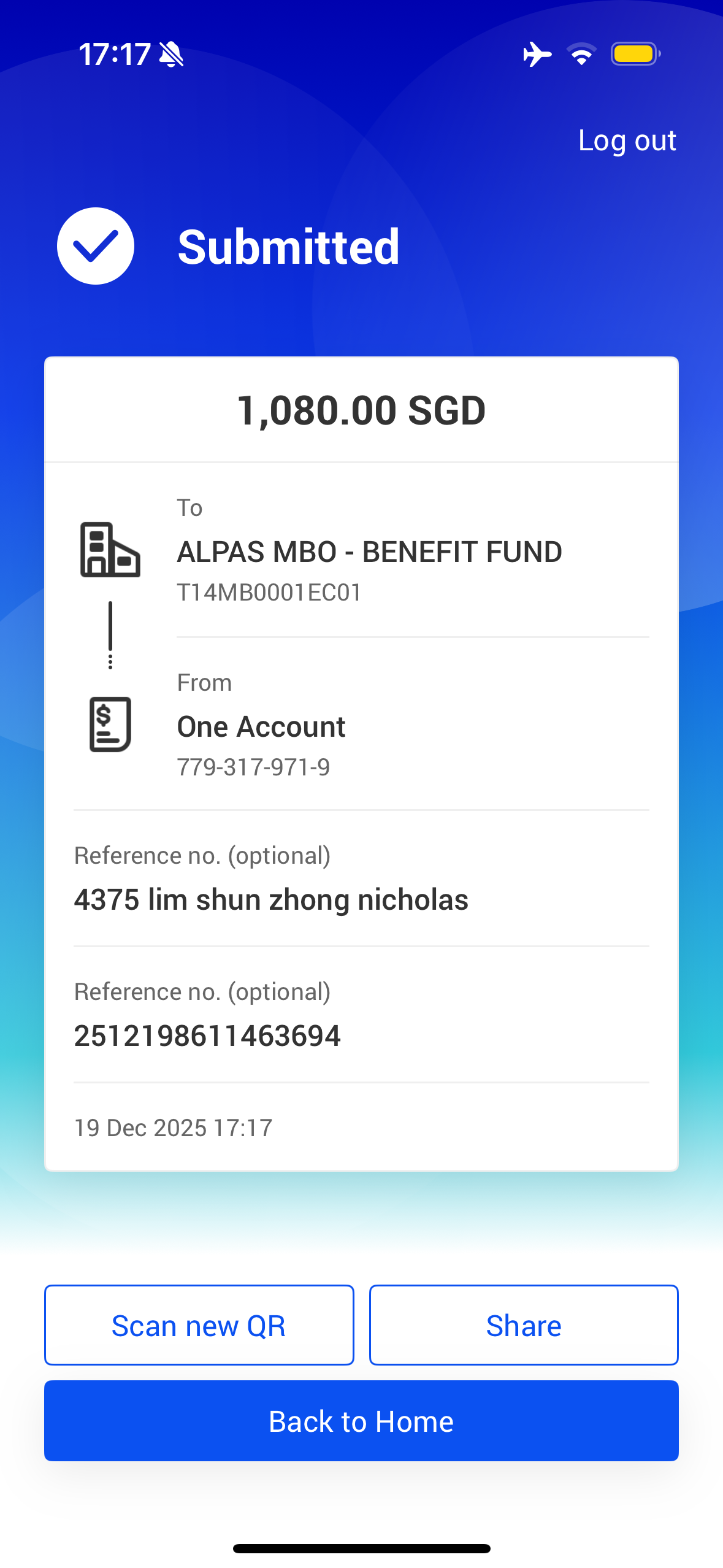
Task: Scan a new QR code
Action: (x=199, y=1325)
